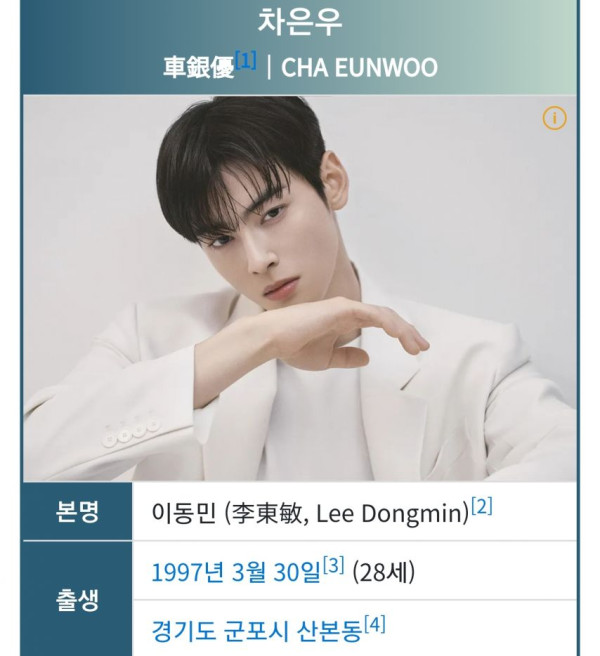This screenshot has height=656, width=600.
Task: Open footnote 4 after 산본동
Action: 375,625
